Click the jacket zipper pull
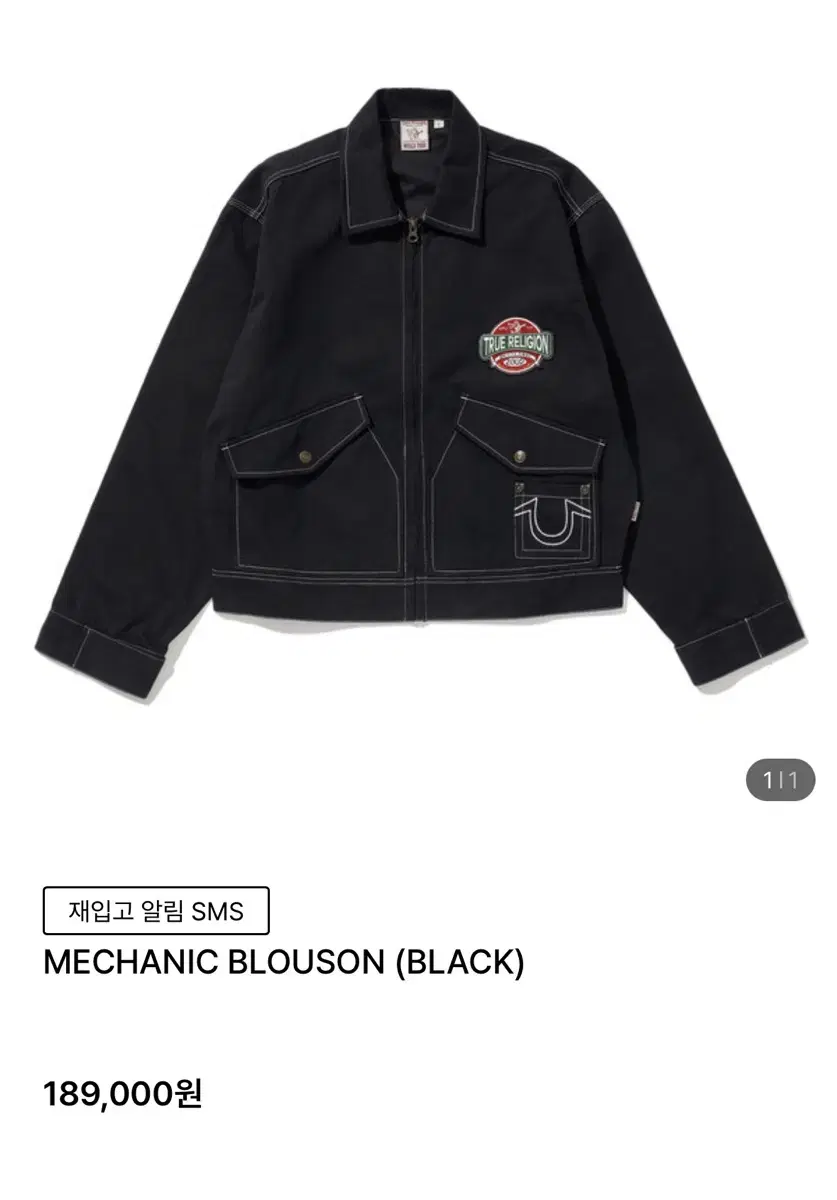This screenshot has width=837, height=1200. tap(411, 237)
